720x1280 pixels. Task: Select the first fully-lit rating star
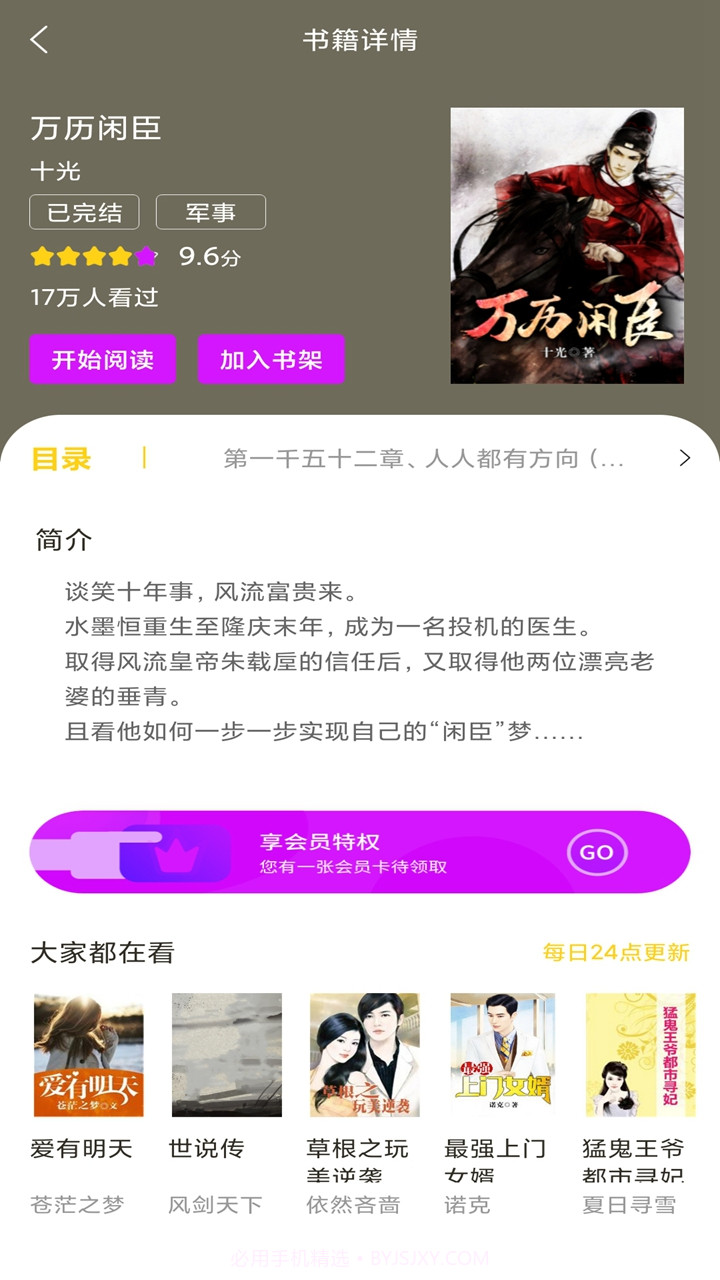[42, 256]
